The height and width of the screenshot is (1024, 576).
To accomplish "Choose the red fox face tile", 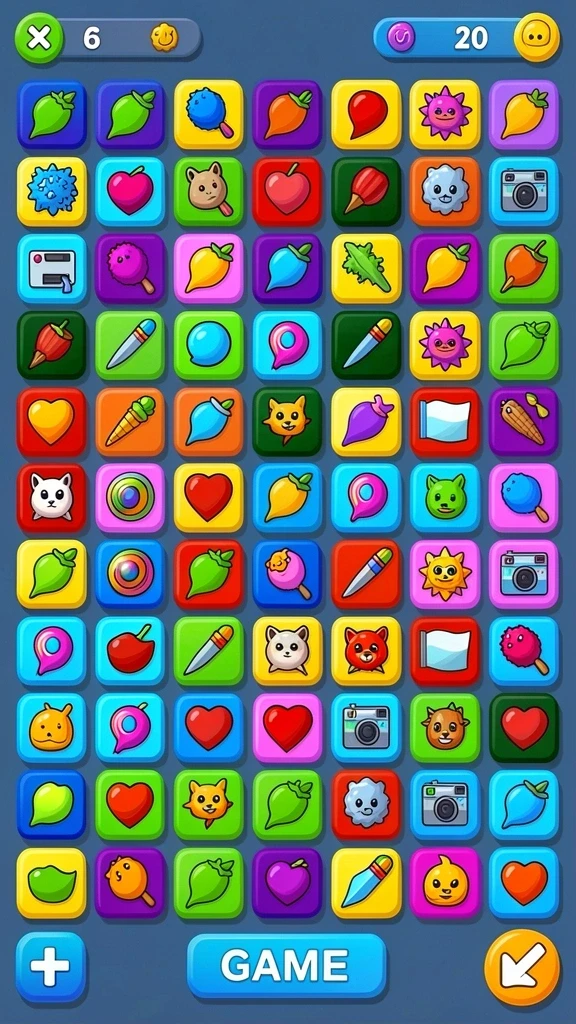I will [x=366, y=651].
